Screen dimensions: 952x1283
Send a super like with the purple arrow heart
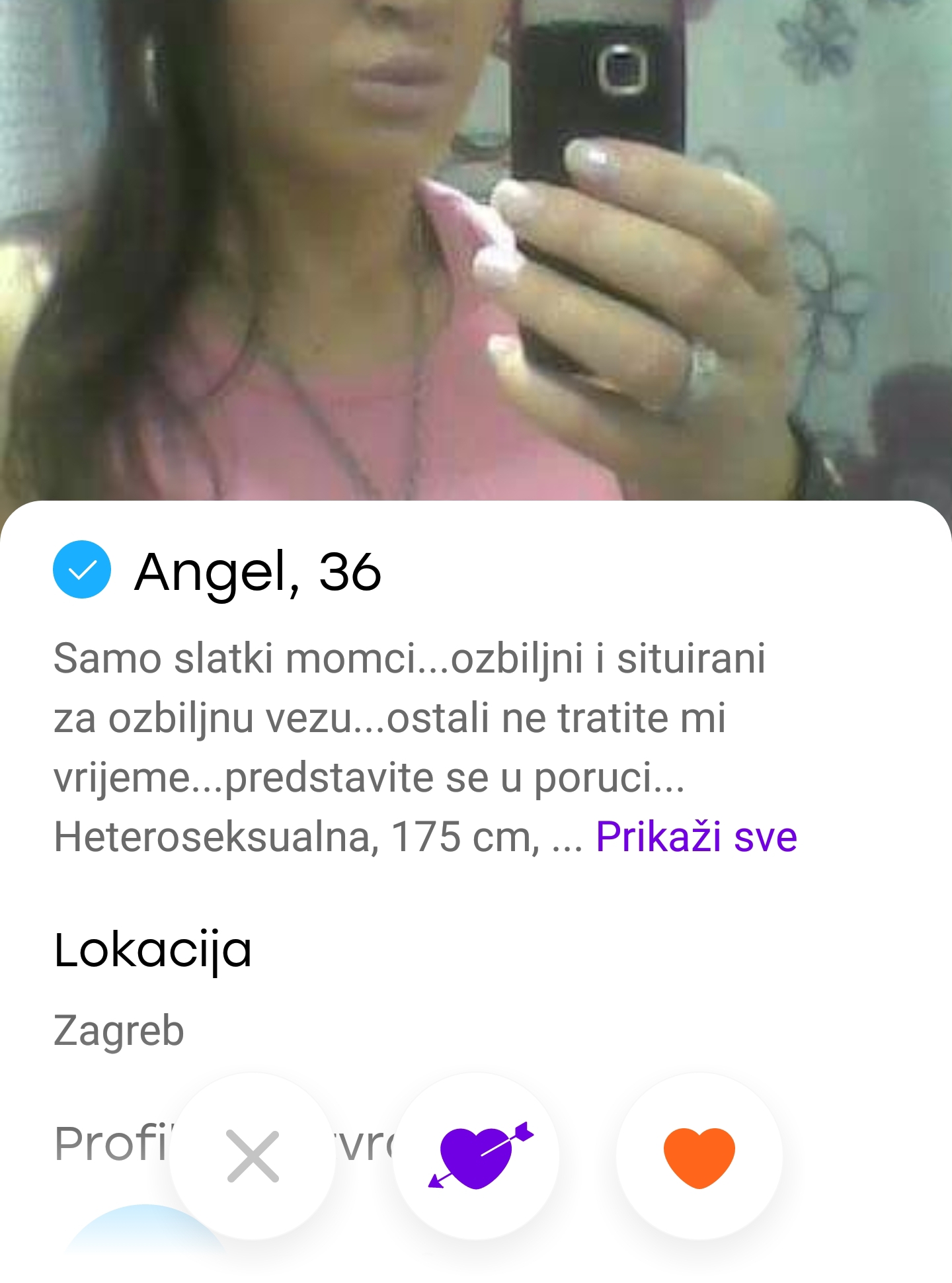click(477, 1156)
